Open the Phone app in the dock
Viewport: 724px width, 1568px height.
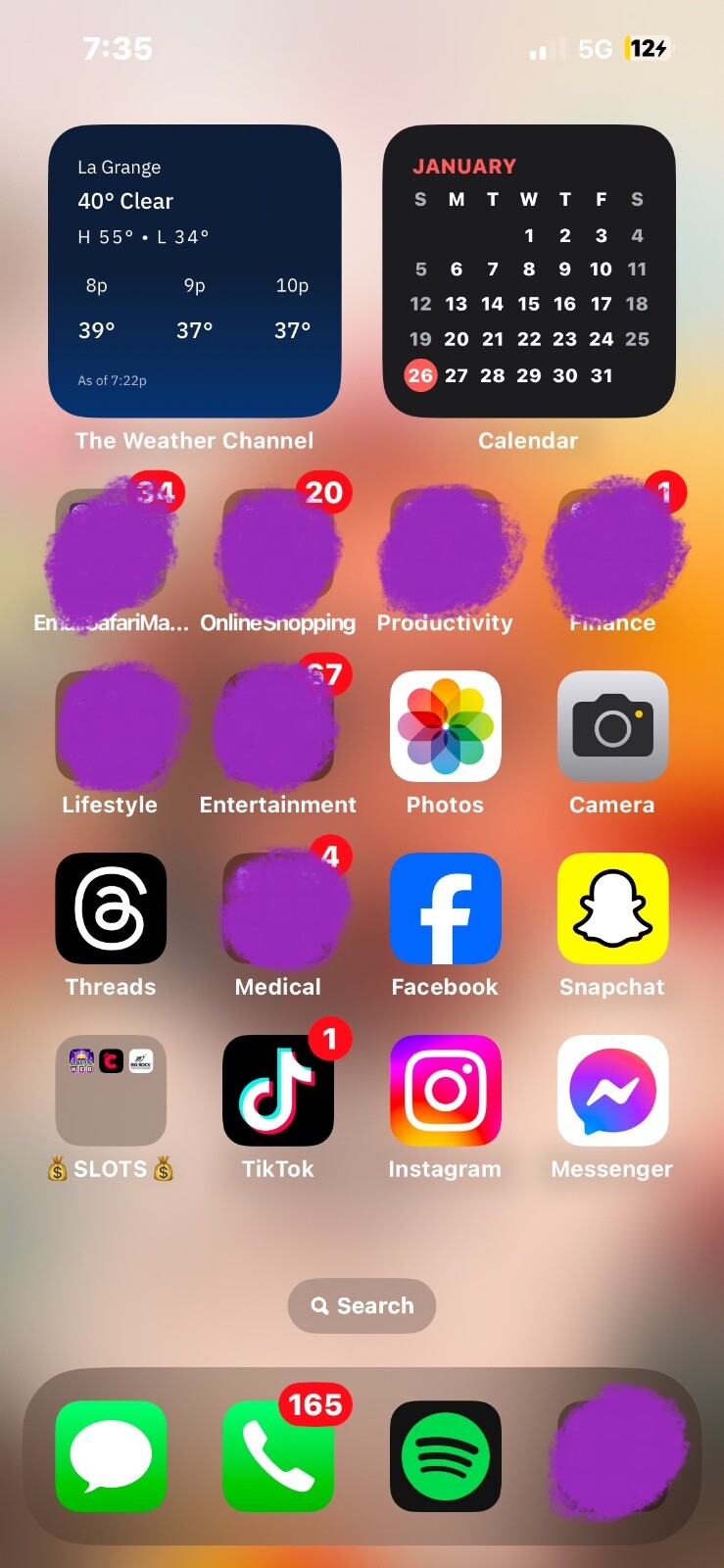click(x=278, y=1456)
